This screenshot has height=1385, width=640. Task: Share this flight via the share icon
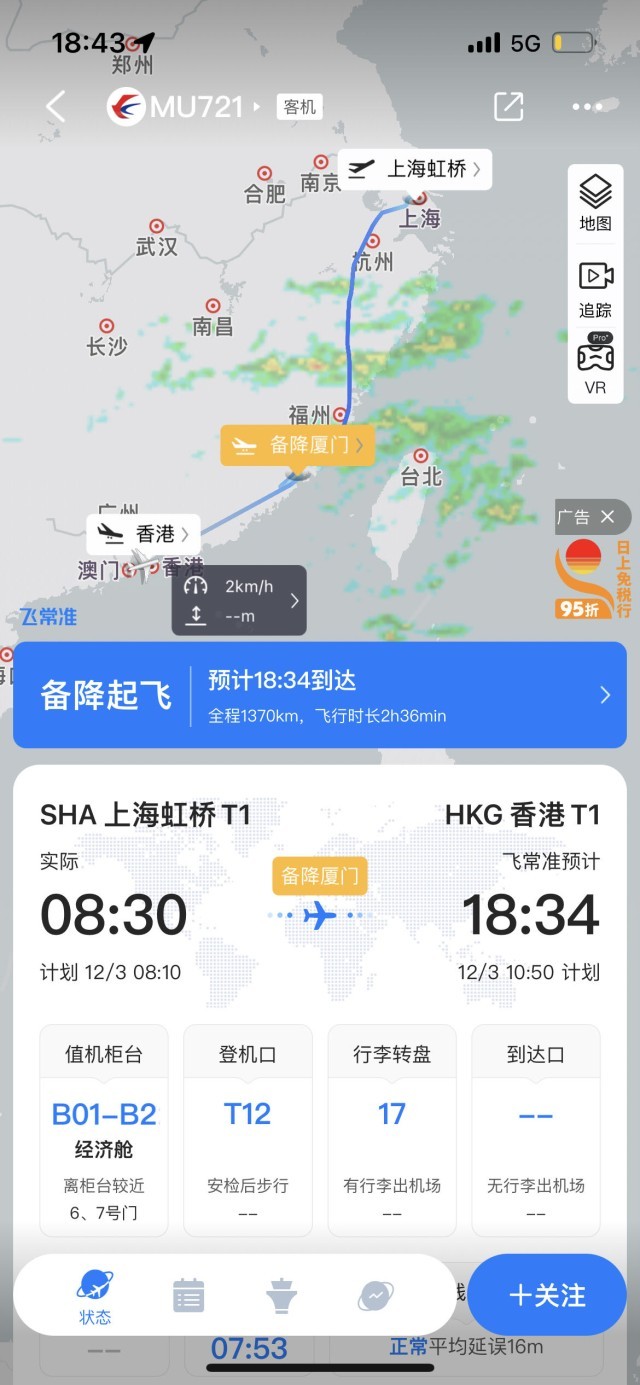pyautogui.click(x=508, y=106)
